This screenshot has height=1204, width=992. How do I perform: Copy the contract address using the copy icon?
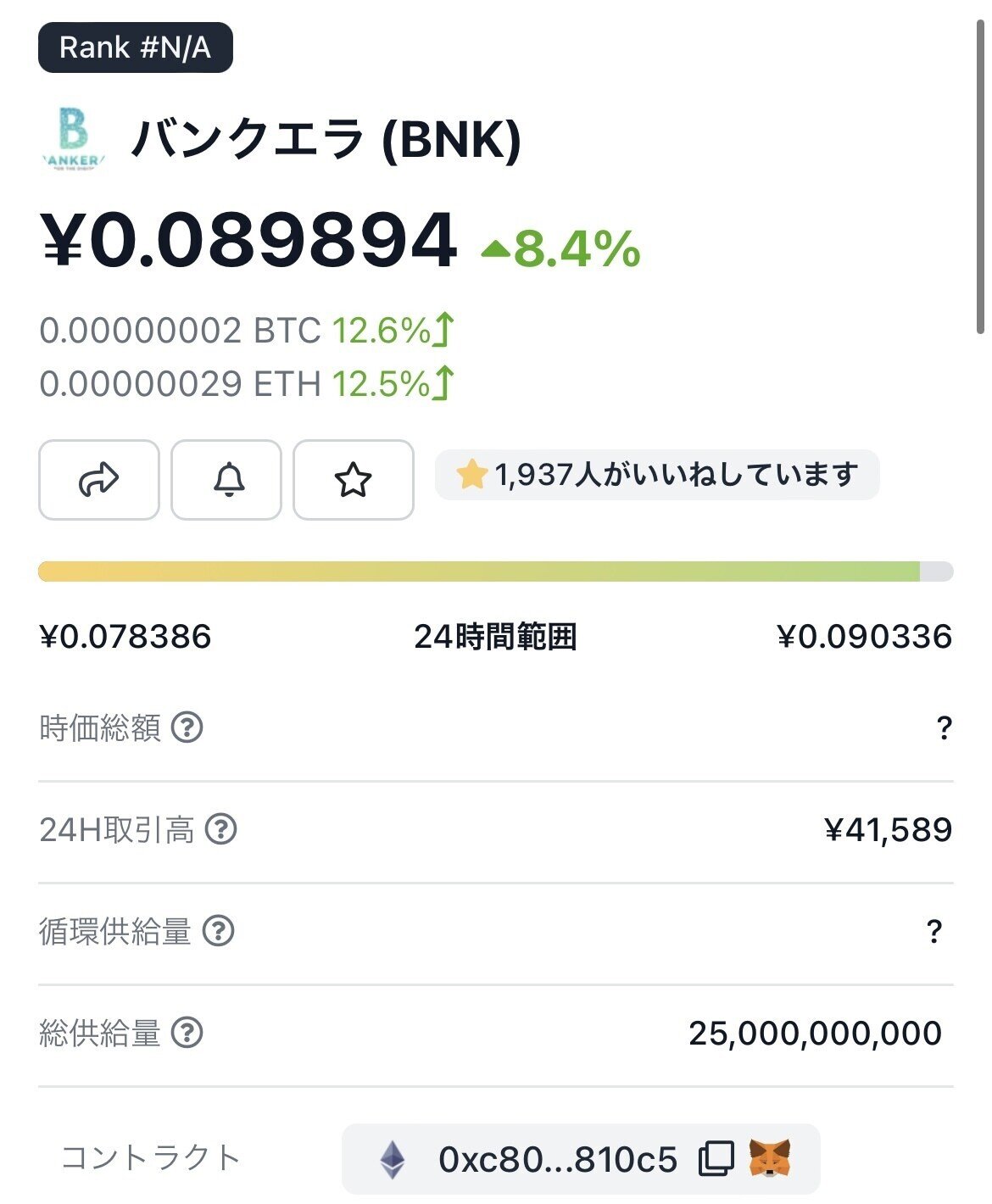(x=716, y=1160)
